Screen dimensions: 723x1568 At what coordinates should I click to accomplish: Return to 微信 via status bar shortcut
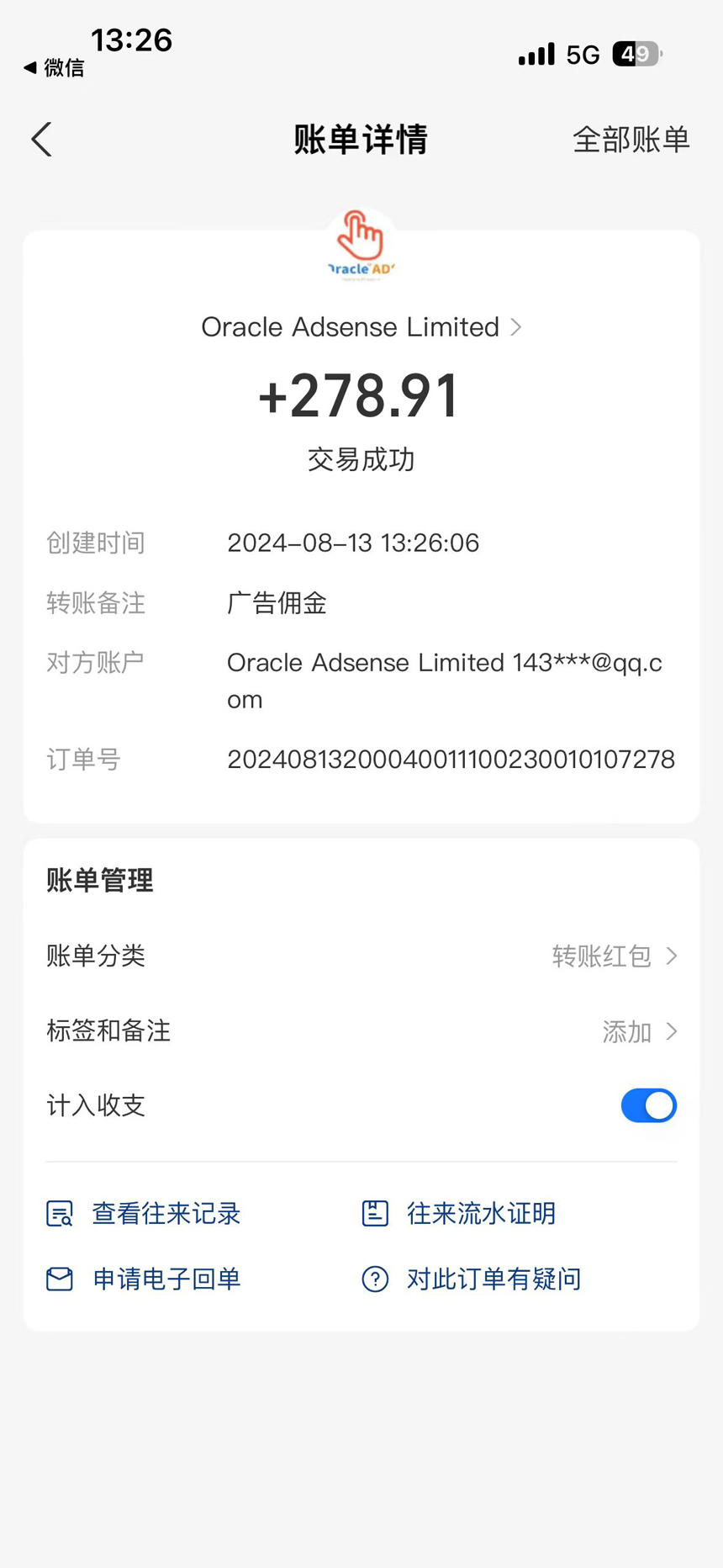pos(55,67)
